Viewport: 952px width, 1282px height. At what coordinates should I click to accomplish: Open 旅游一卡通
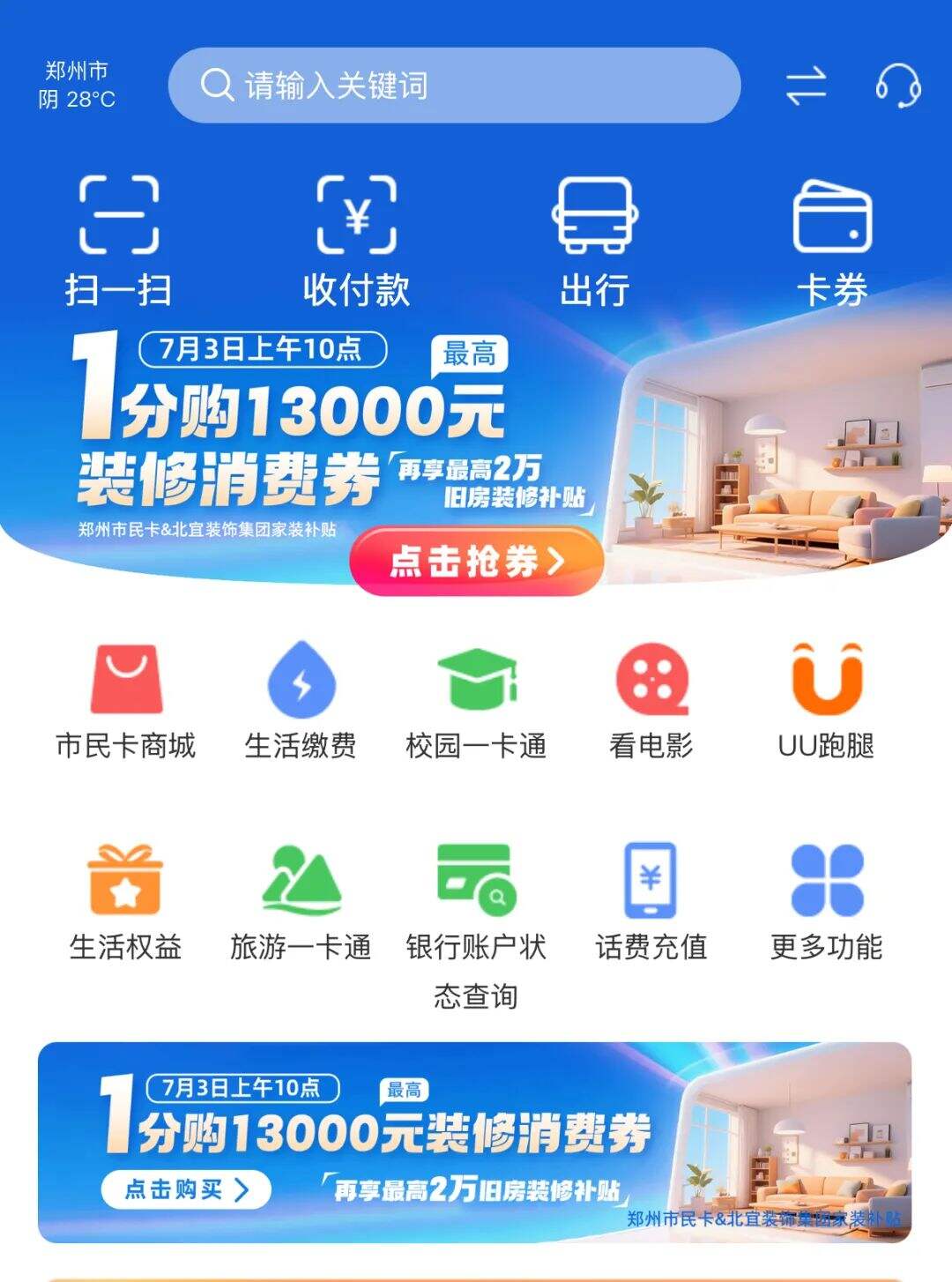pyautogui.click(x=301, y=901)
